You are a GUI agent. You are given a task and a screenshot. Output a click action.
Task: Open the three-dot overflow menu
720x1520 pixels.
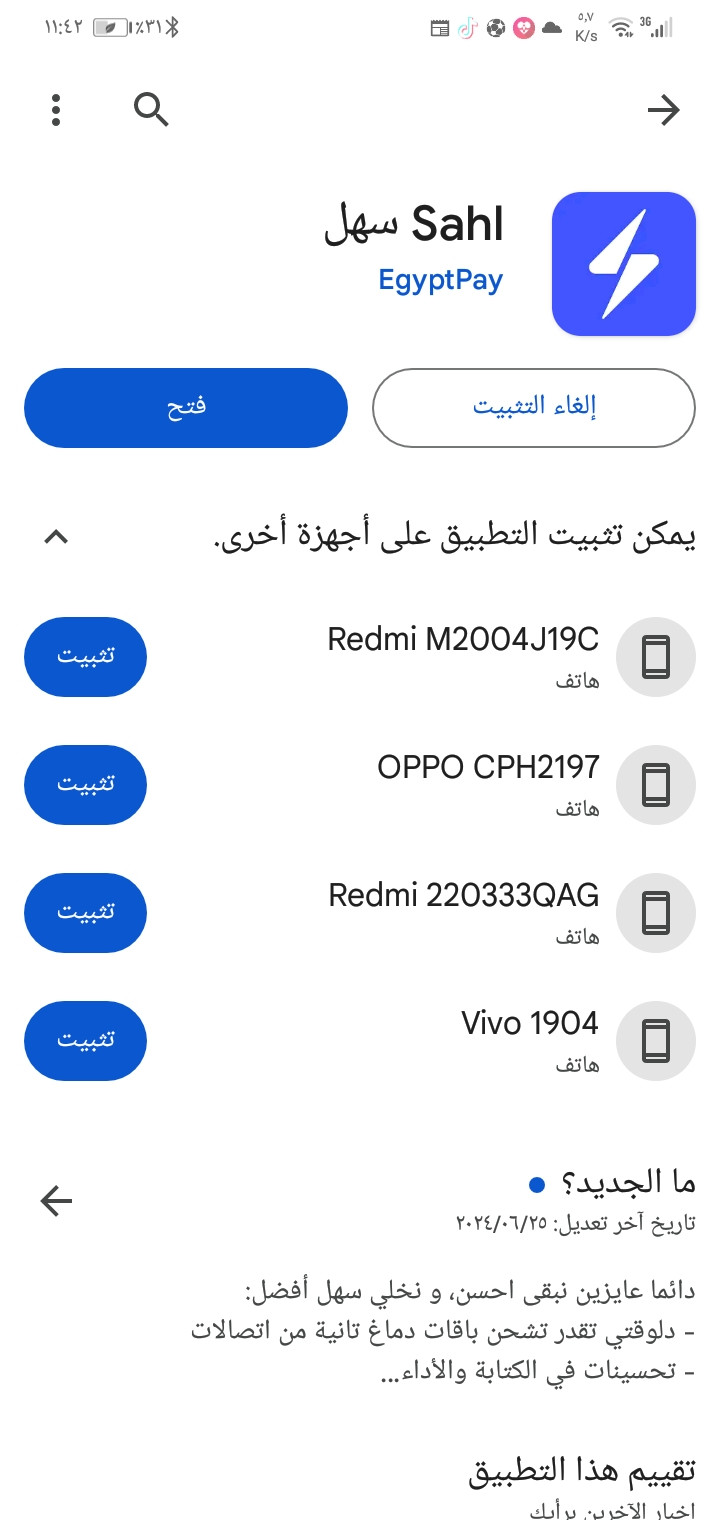tap(56, 110)
